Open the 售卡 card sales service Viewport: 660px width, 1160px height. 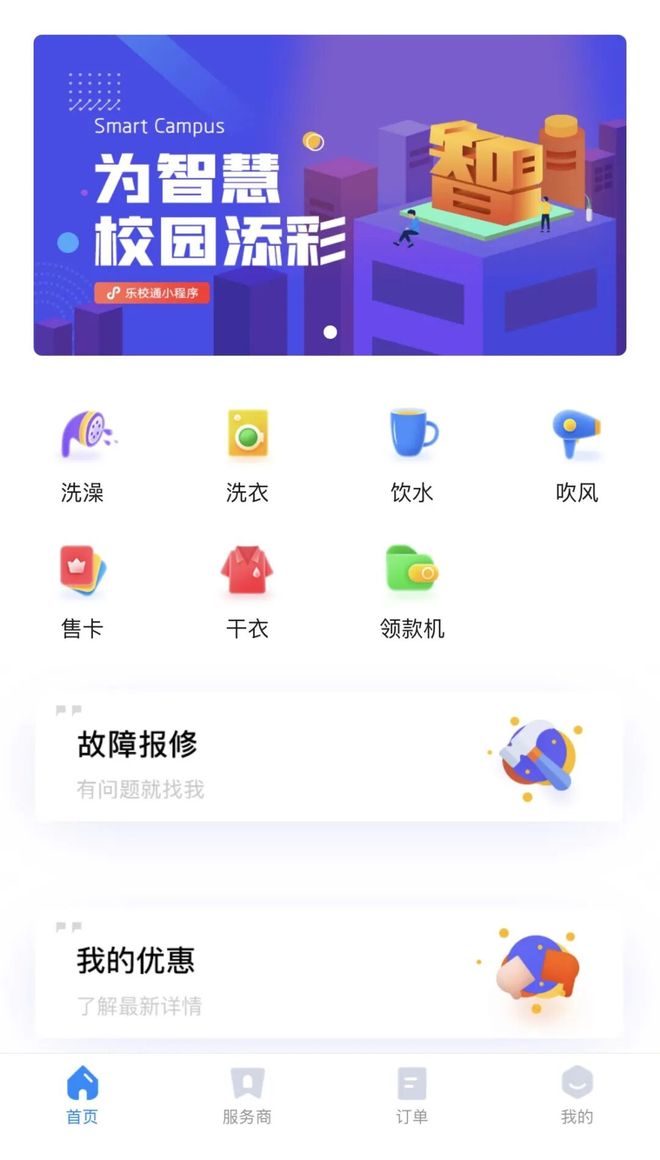tap(83, 590)
